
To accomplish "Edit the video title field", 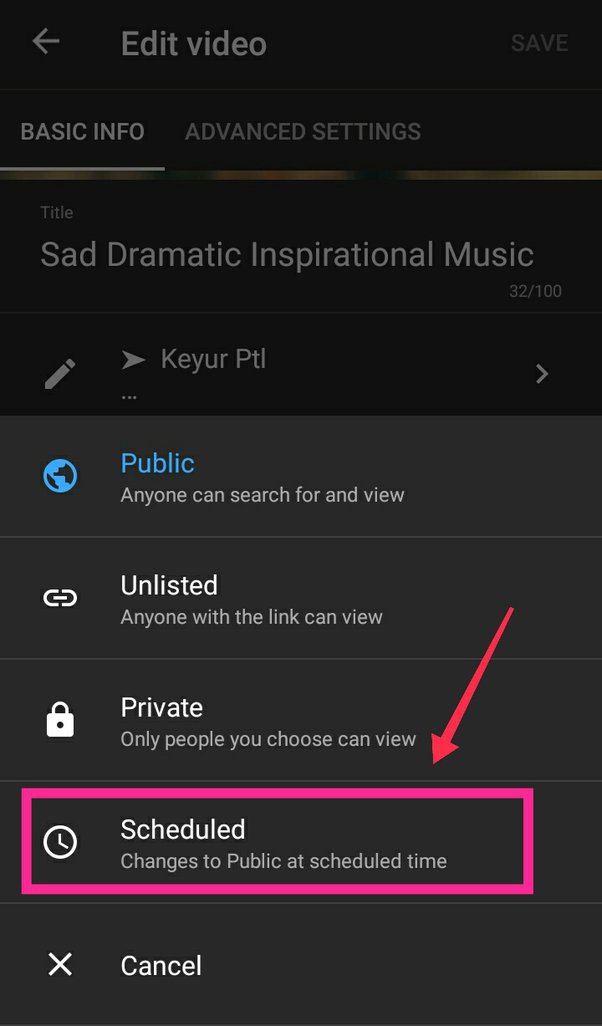I will point(287,254).
